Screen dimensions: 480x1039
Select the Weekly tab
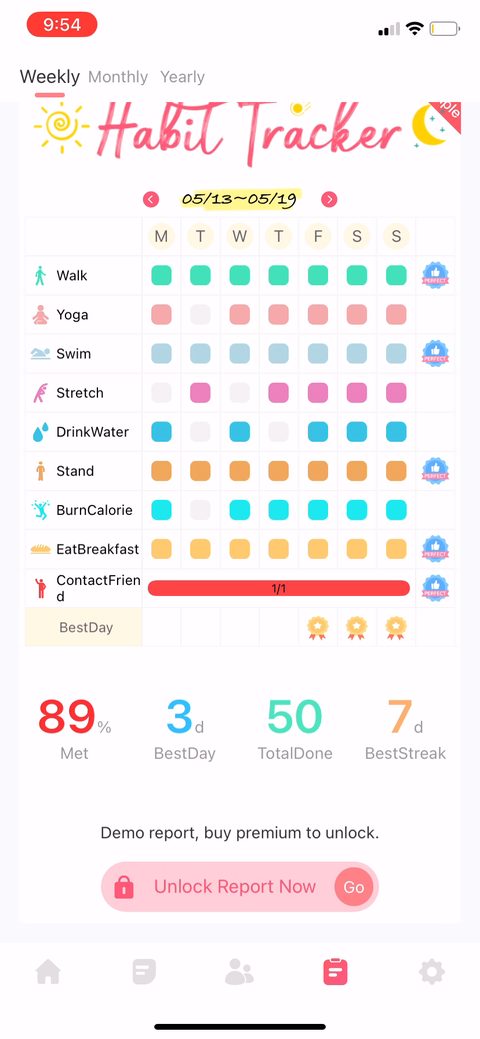[50, 77]
